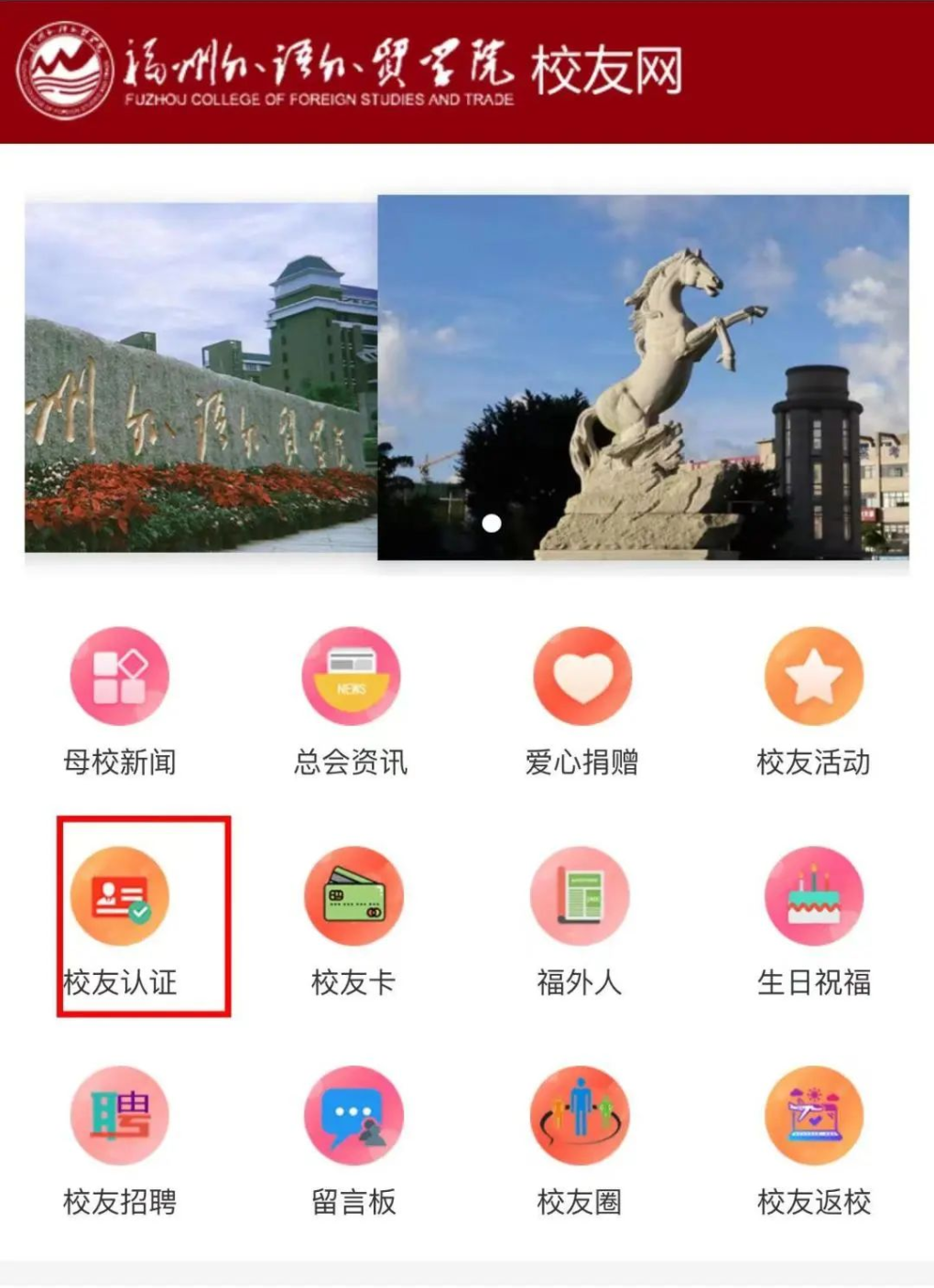Open 校友活动 alumni activities
Image resolution: width=934 pixels, height=1288 pixels.
813,676
